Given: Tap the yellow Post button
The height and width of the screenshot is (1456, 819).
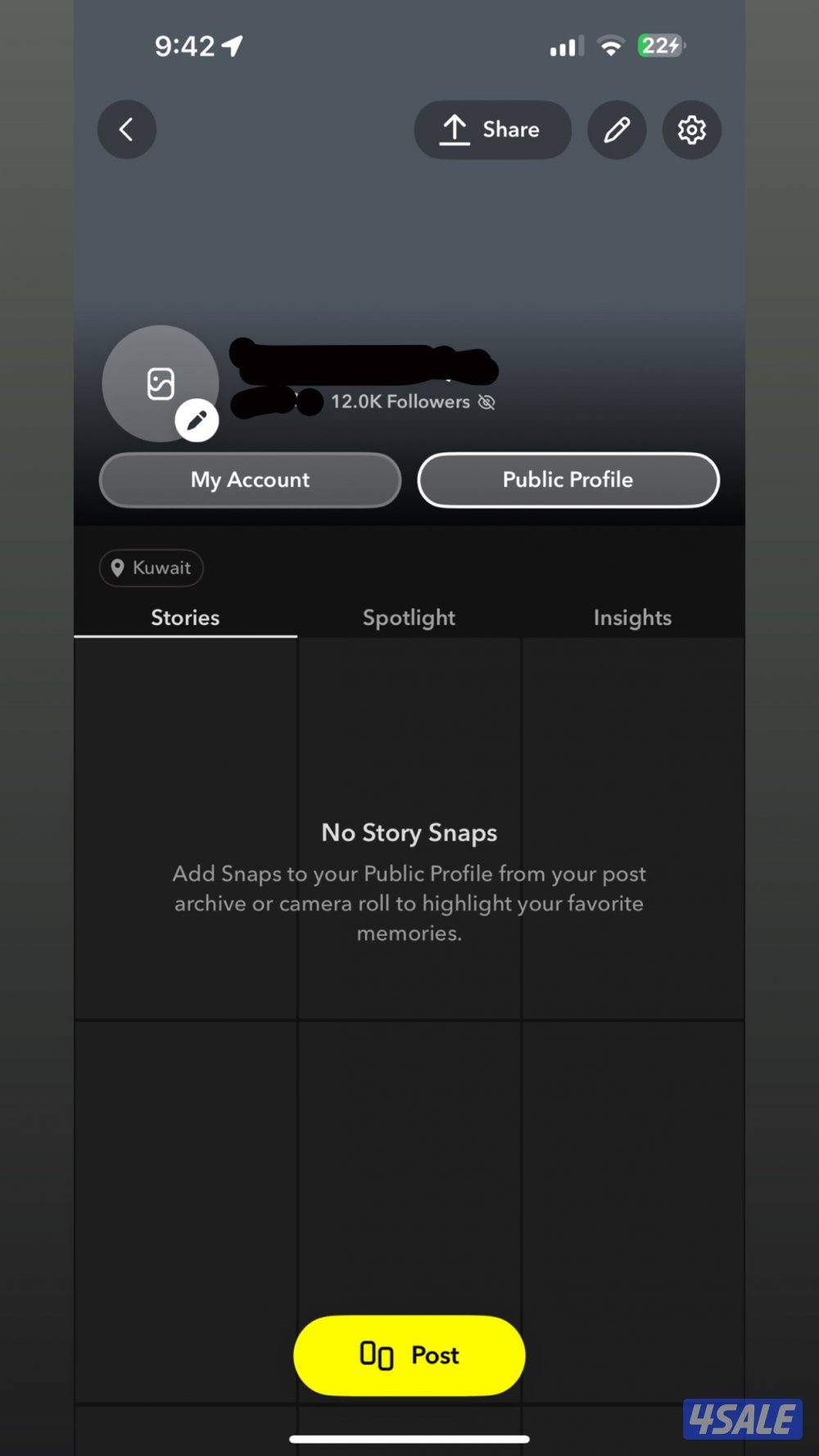Looking at the screenshot, I should 409,1355.
